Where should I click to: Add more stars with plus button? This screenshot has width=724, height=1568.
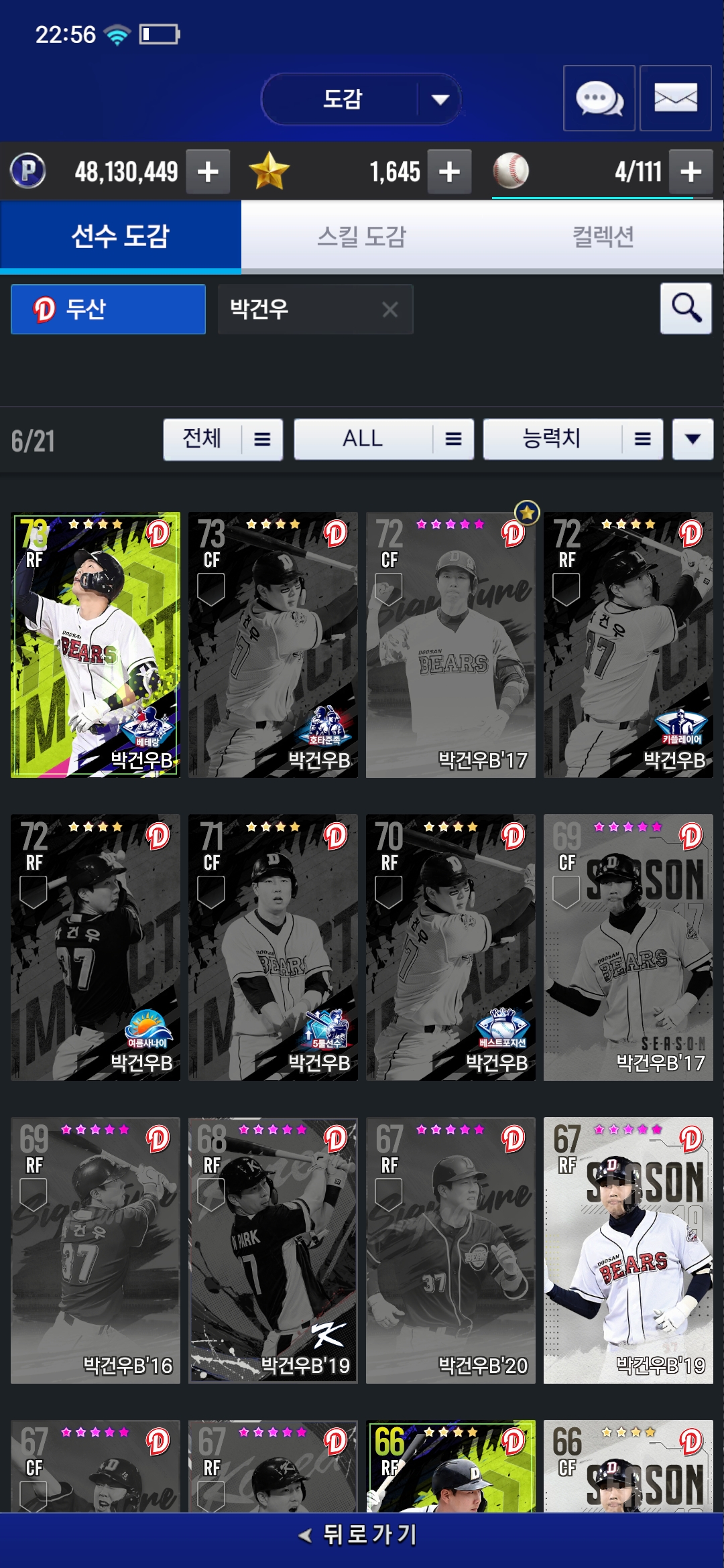pos(449,172)
